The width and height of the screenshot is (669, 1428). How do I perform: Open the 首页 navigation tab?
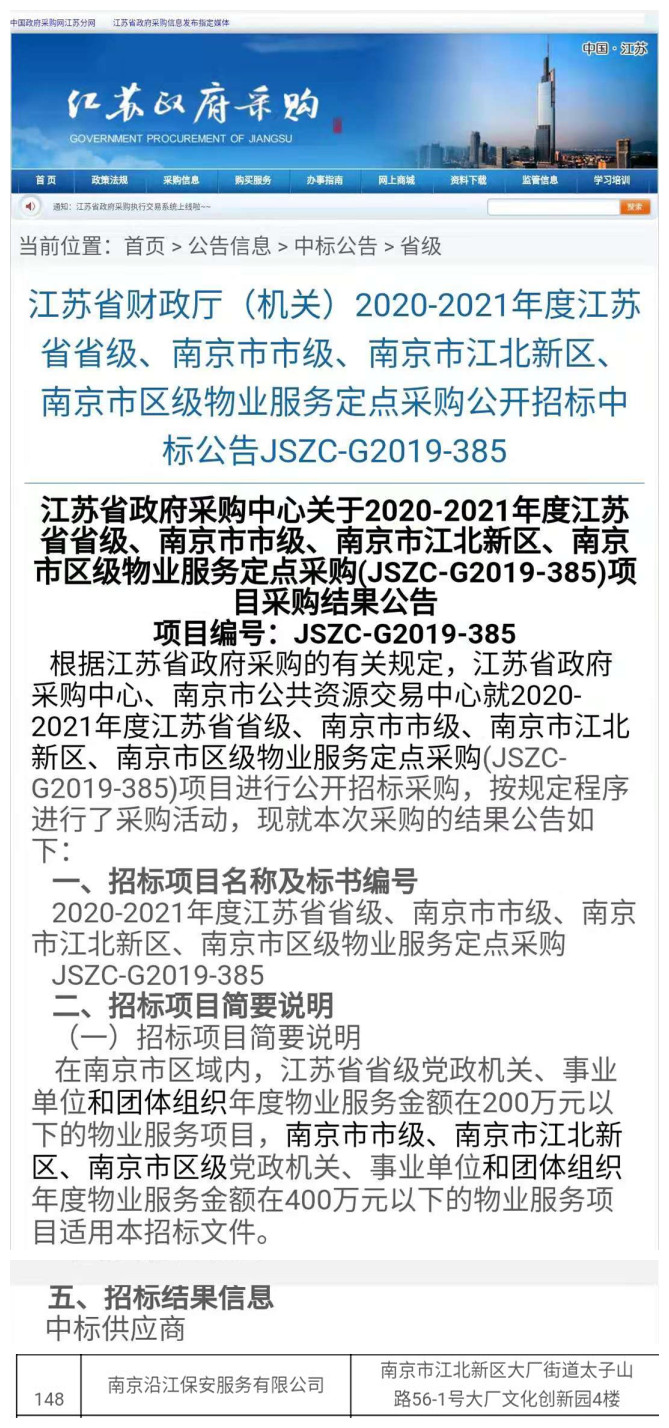pos(46,180)
